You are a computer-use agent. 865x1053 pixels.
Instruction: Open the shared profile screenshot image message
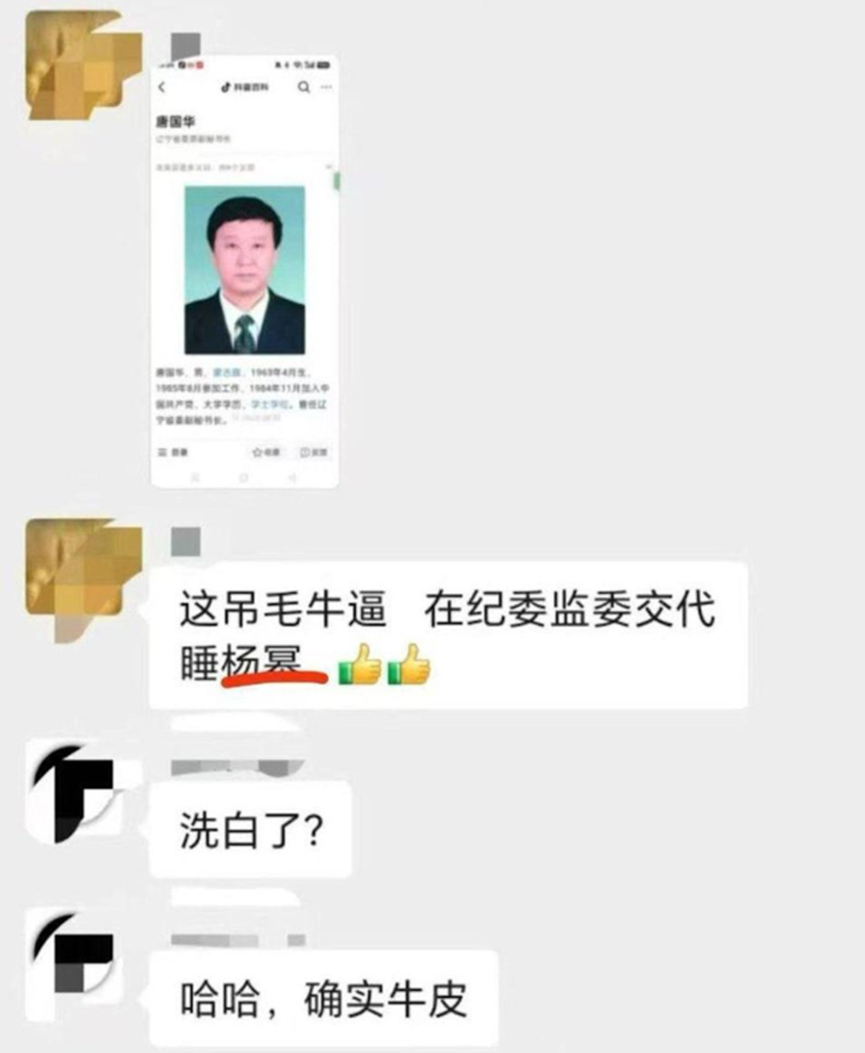pos(244,270)
